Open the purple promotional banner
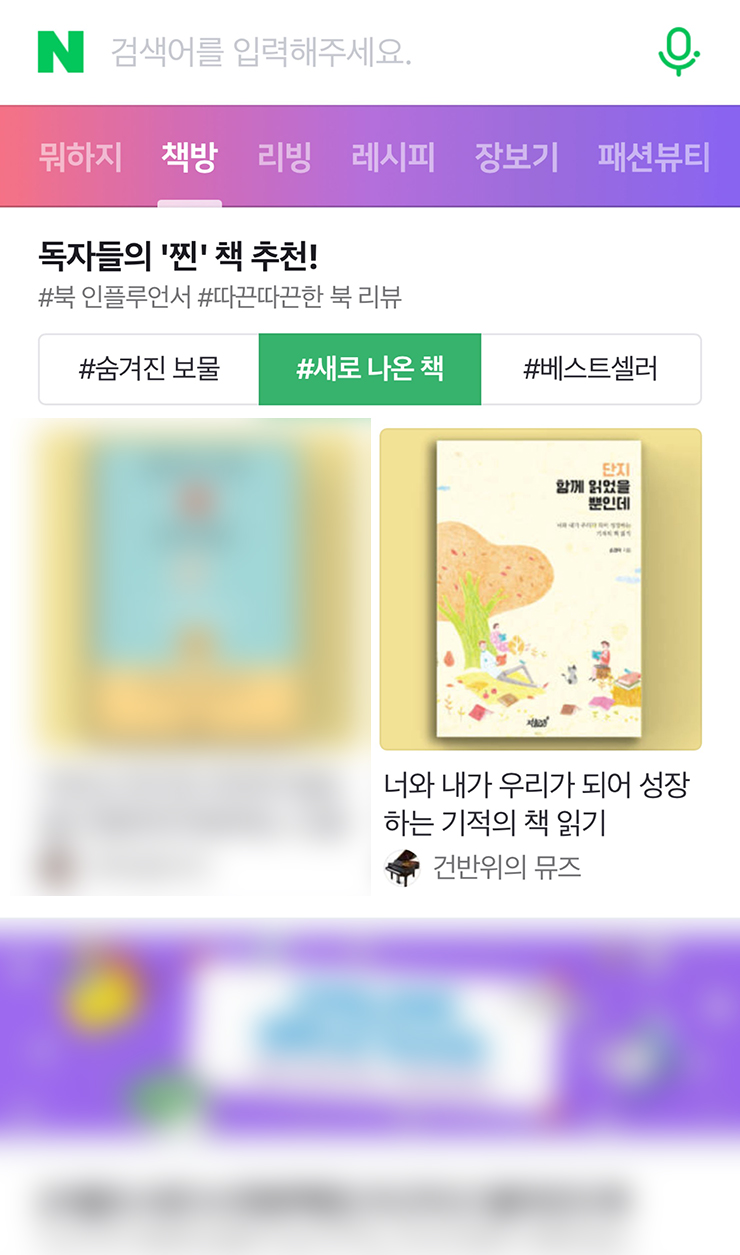The width and height of the screenshot is (740, 1255). pos(370,1025)
